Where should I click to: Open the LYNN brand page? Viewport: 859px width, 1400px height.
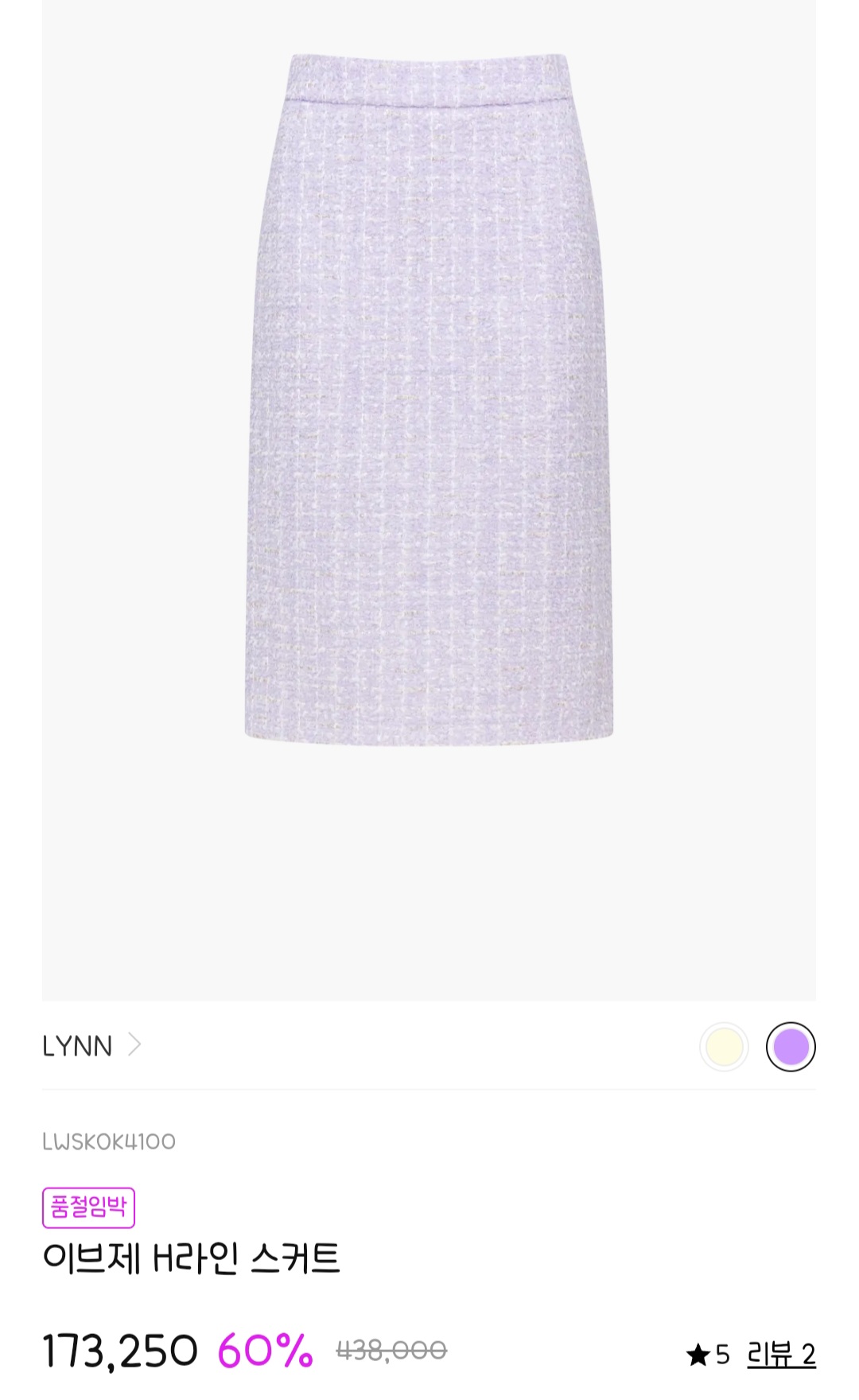click(91, 1045)
